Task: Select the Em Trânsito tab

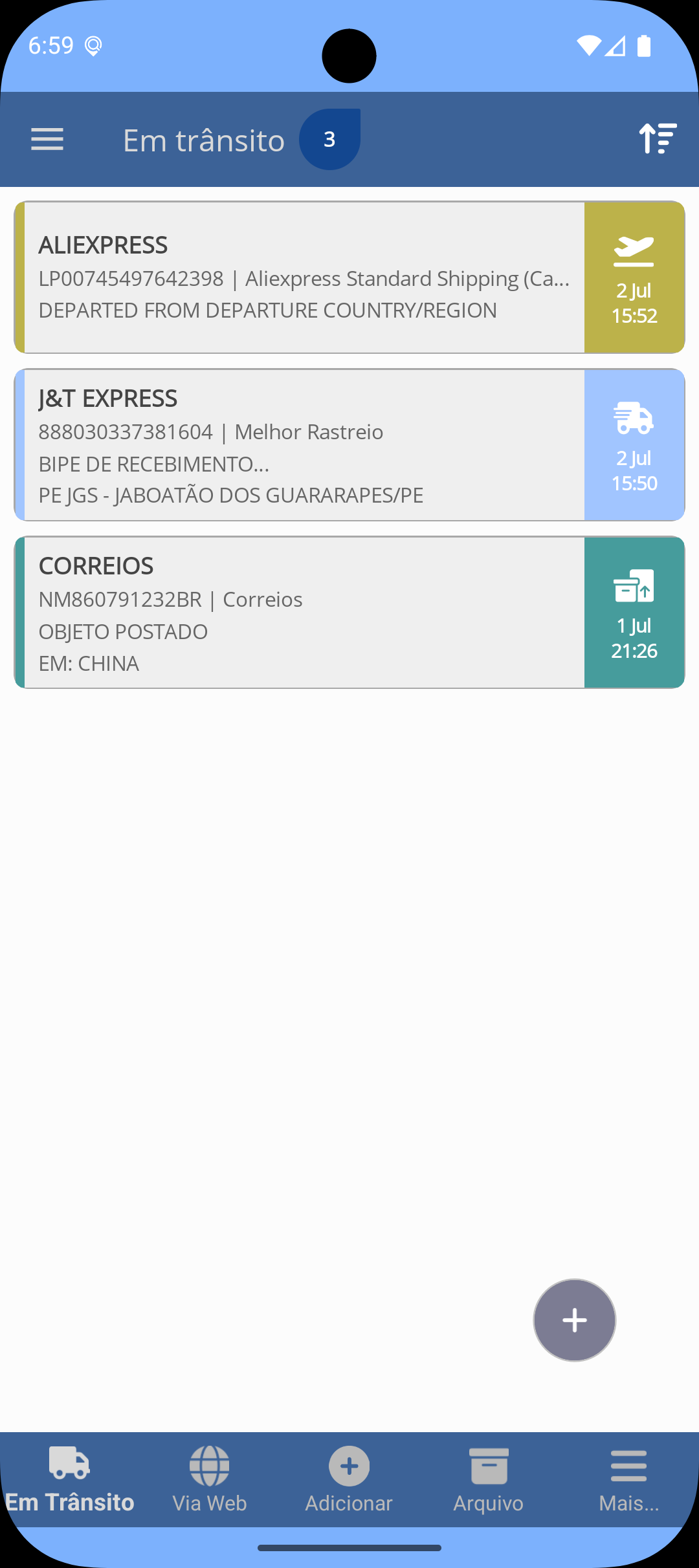Action: (70, 1481)
